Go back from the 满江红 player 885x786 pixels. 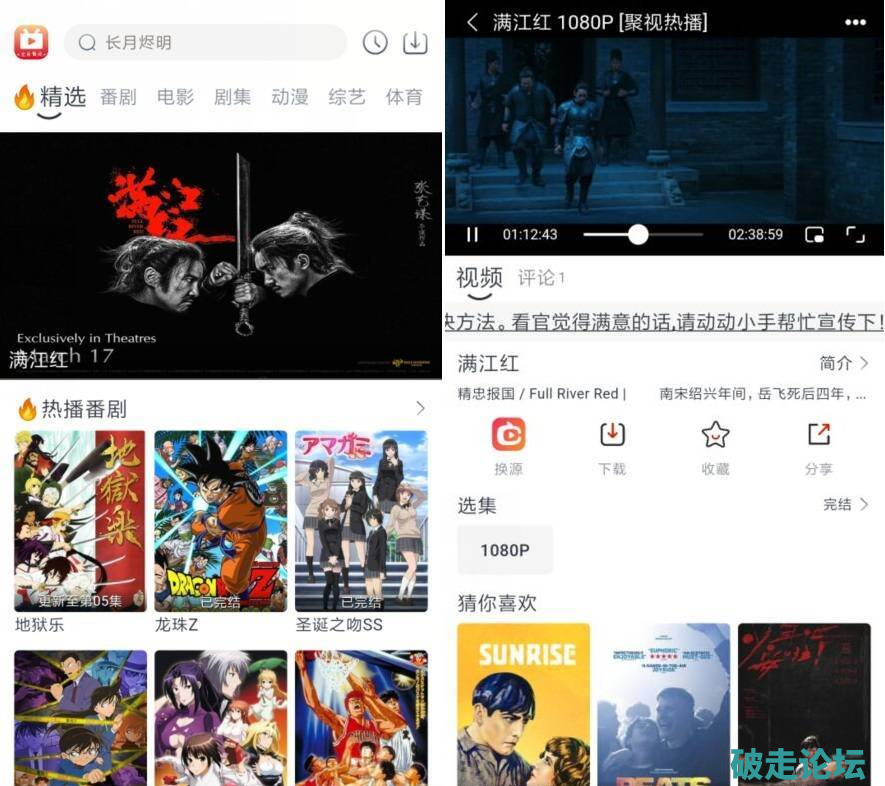[472, 22]
